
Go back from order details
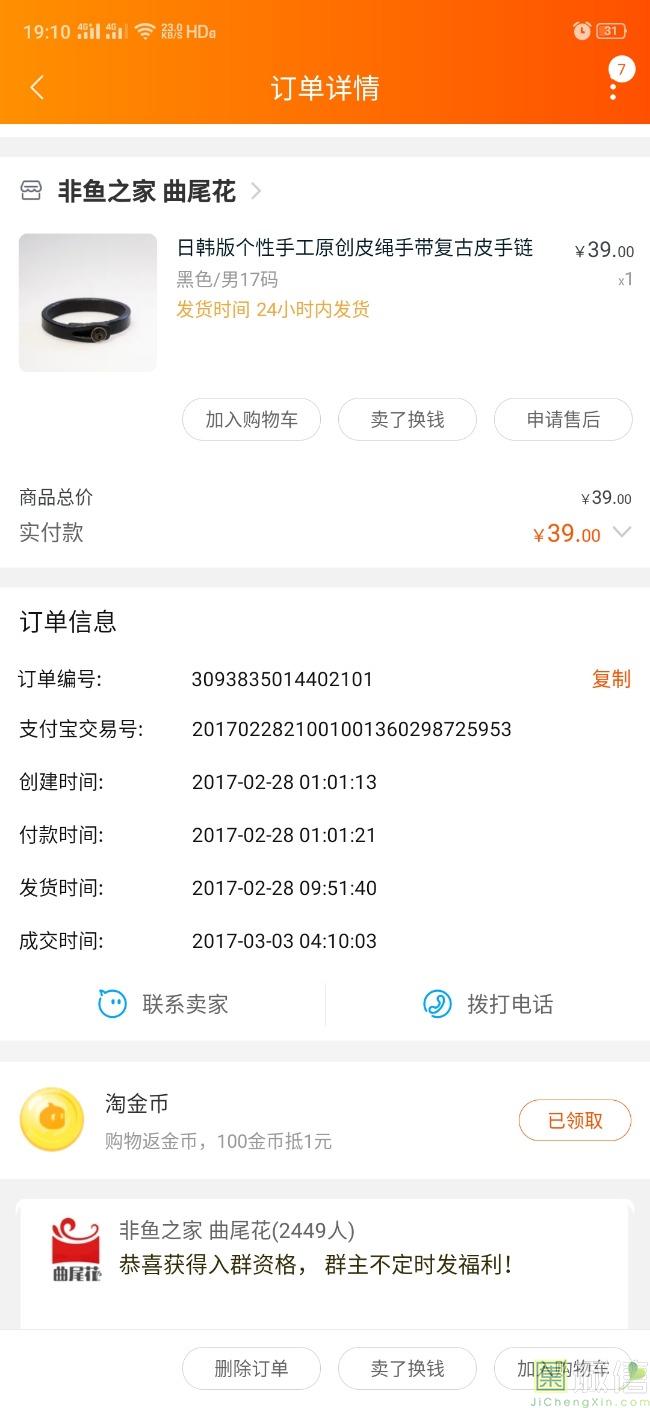pyautogui.click(x=37, y=88)
